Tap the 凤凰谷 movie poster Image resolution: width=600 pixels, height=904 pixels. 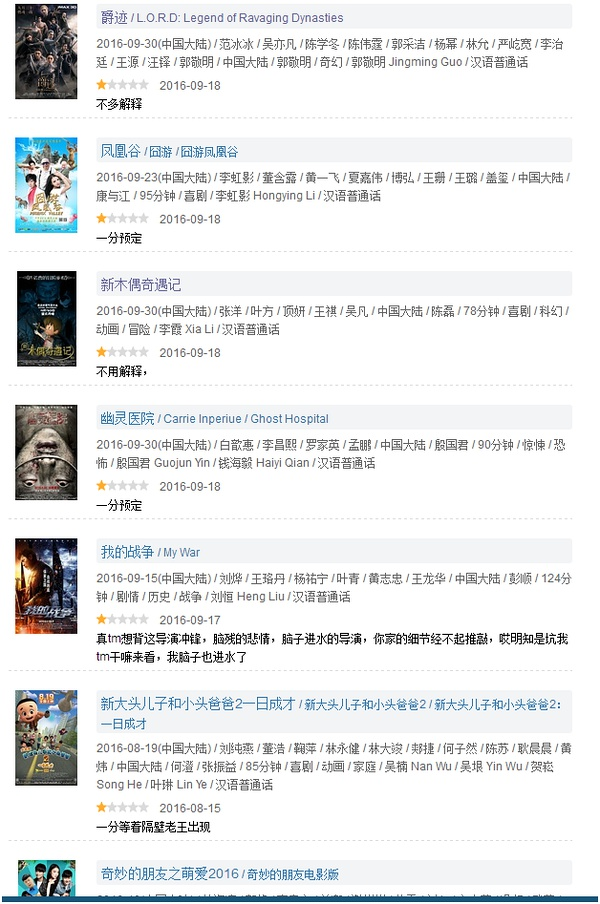[46, 185]
